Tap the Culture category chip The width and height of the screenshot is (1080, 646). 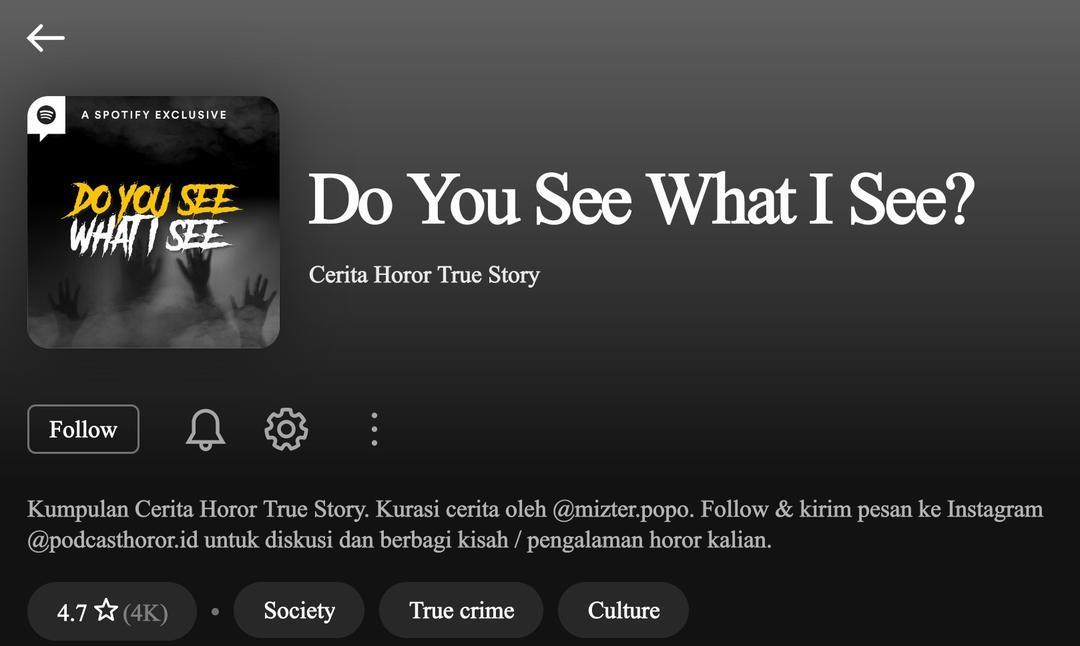coord(623,610)
